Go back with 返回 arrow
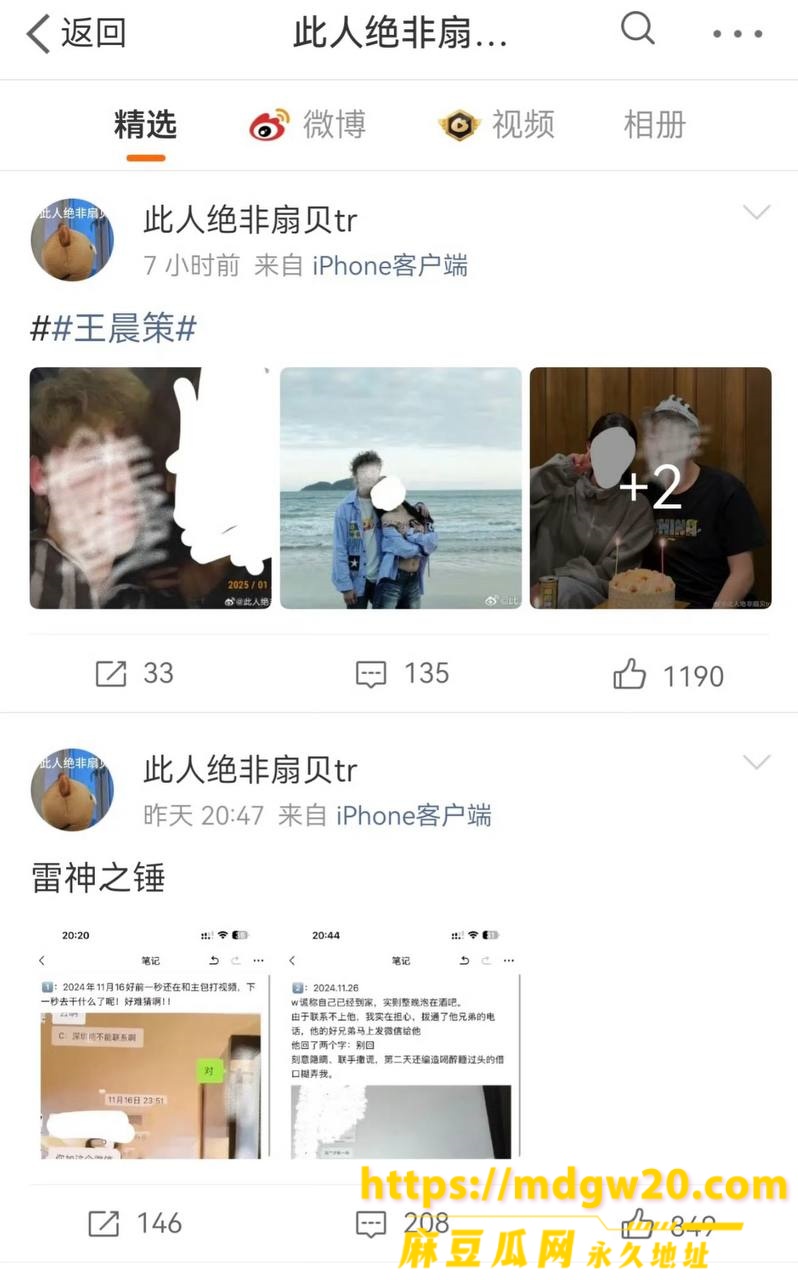Image resolution: width=798 pixels, height=1280 pixels. click(x=76, y=33)
